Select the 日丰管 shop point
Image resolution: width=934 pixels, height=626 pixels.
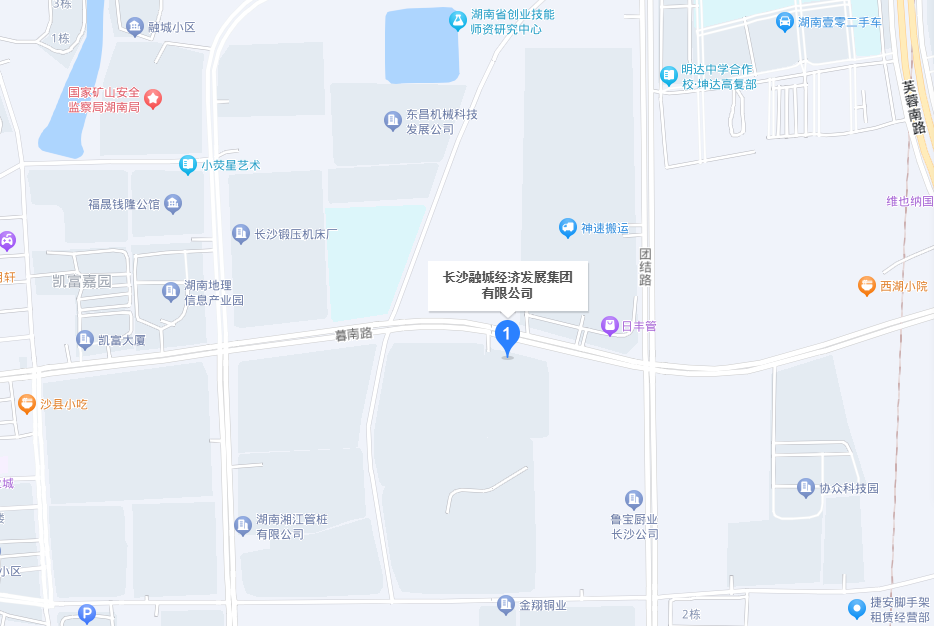click(609, 325)
